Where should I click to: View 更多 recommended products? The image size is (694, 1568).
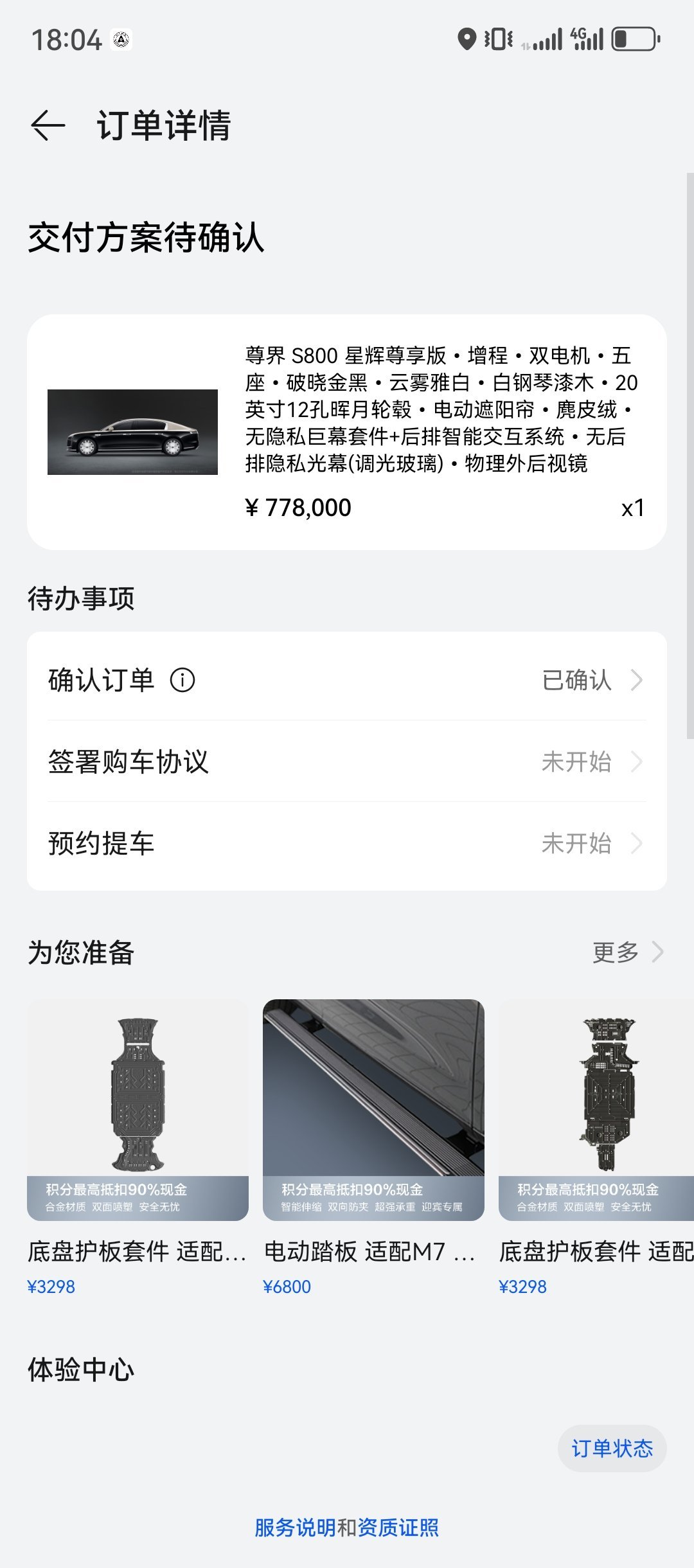(628, 952)
